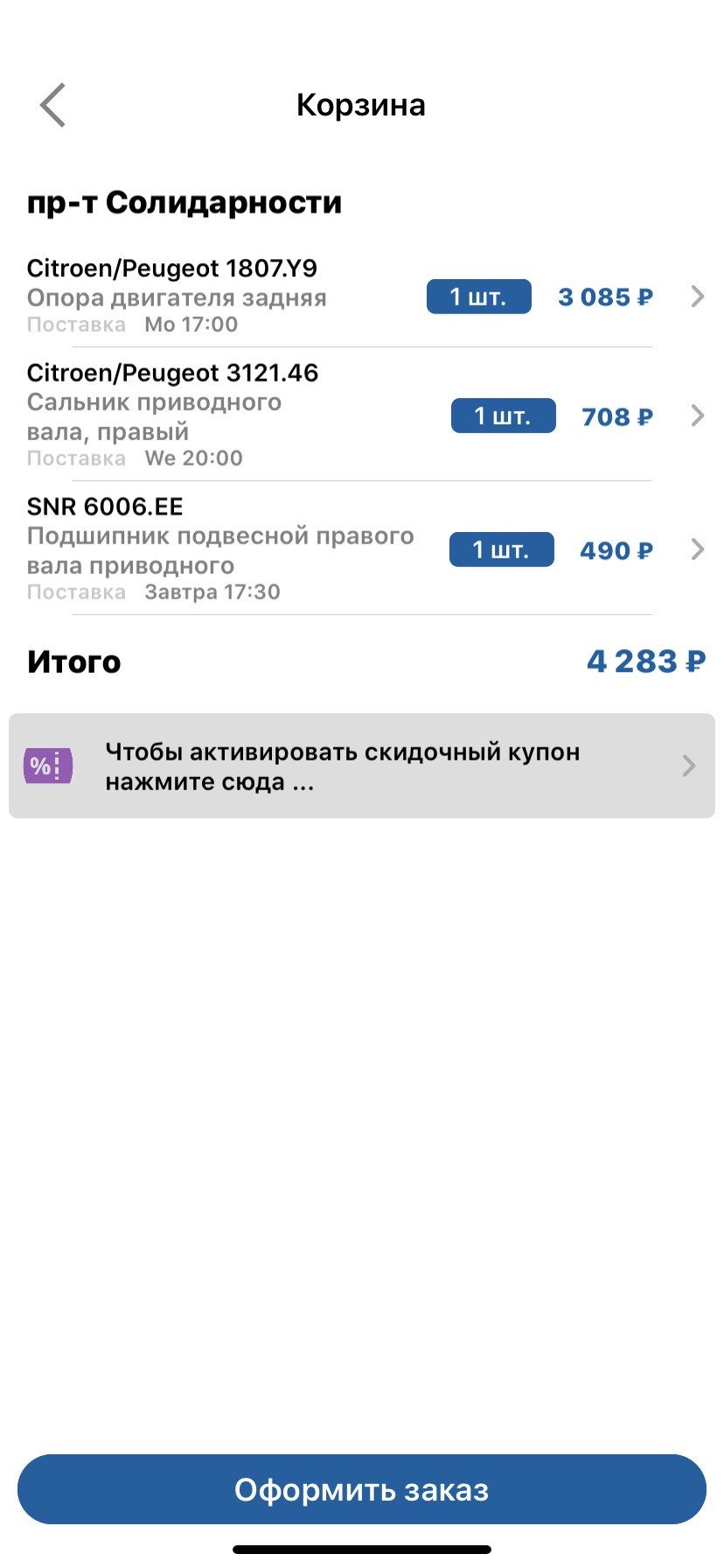724x1568 pixels.
Task: Tap the 1 шт. badge for SNR 6006.EE
Action: [501, 549]
